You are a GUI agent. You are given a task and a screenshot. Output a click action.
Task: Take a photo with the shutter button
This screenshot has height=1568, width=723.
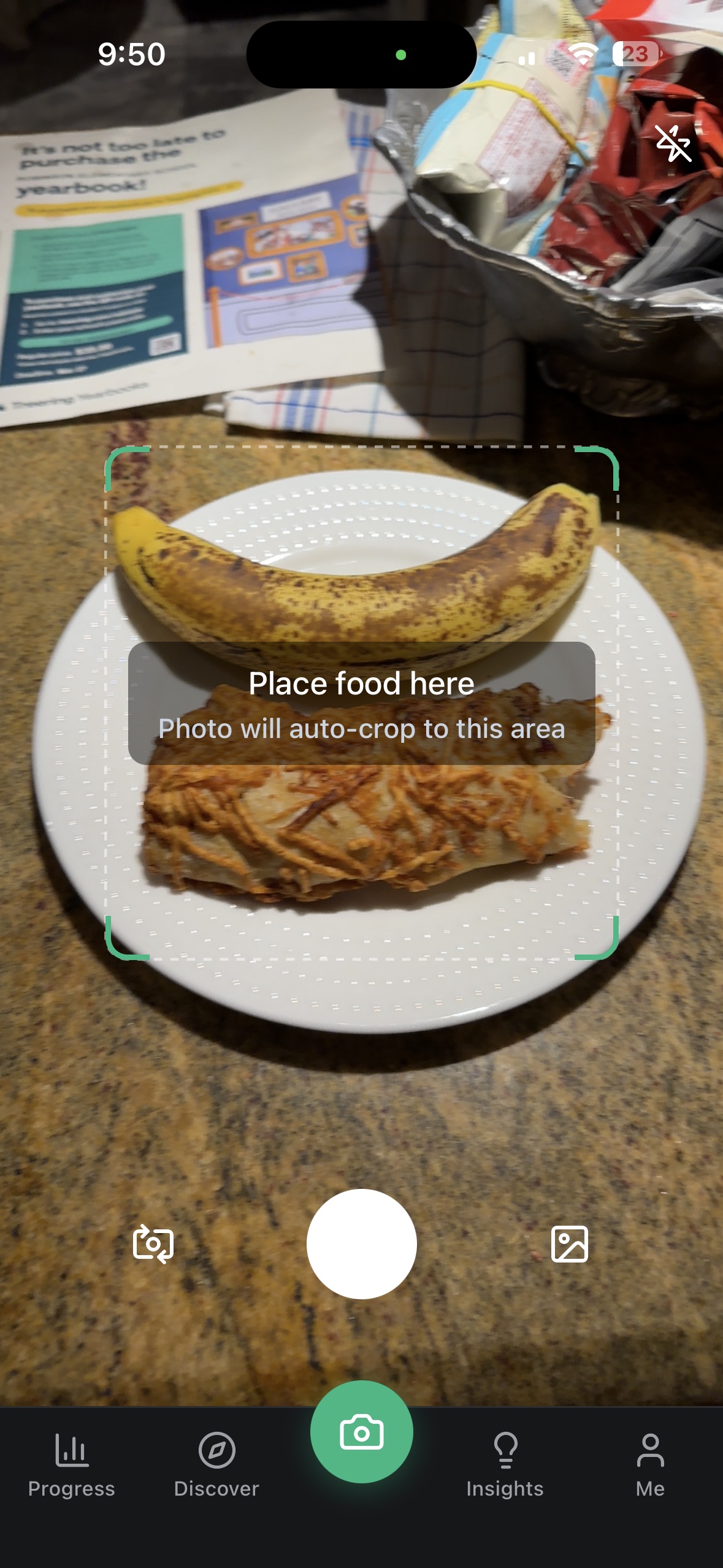point(362,1243)
